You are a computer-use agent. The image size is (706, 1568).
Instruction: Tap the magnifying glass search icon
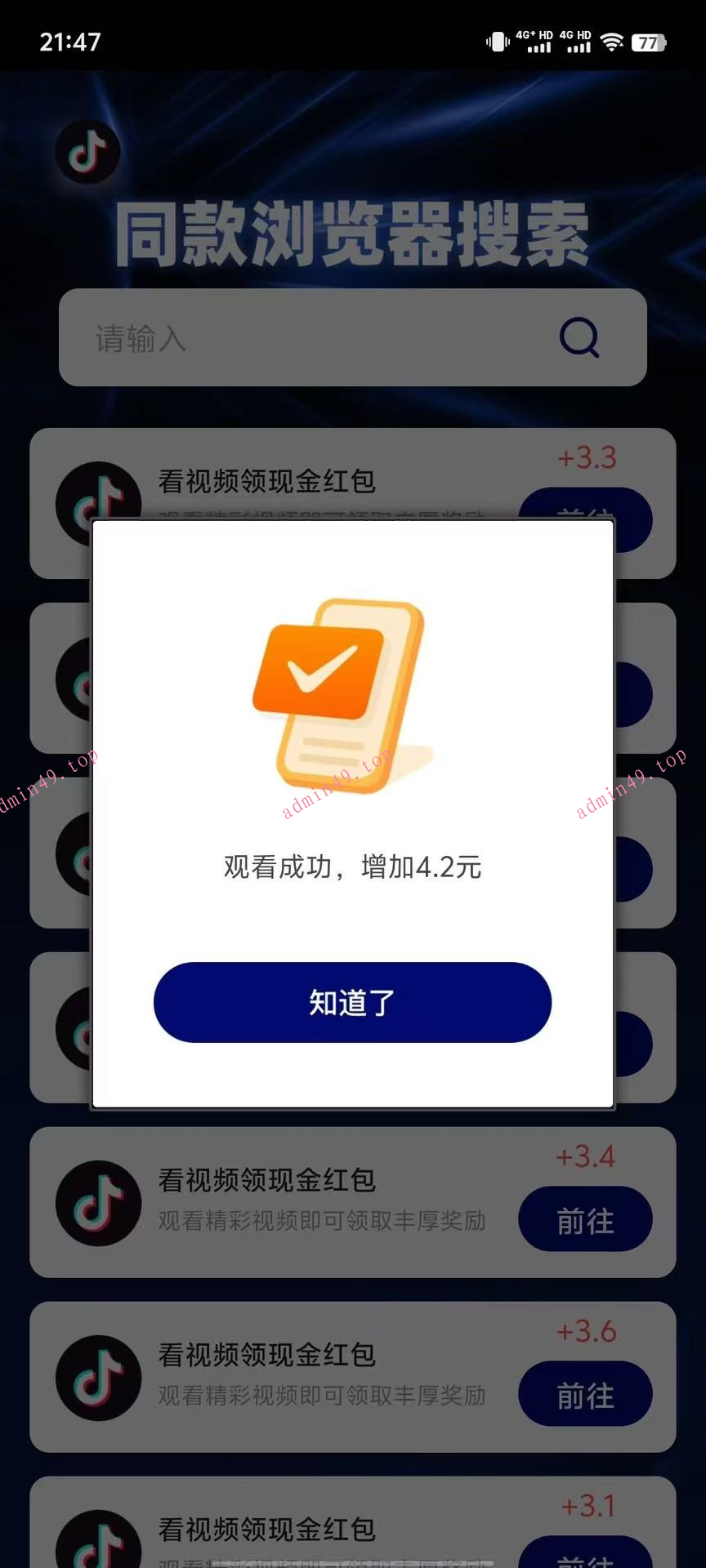(x=579, y=338)
